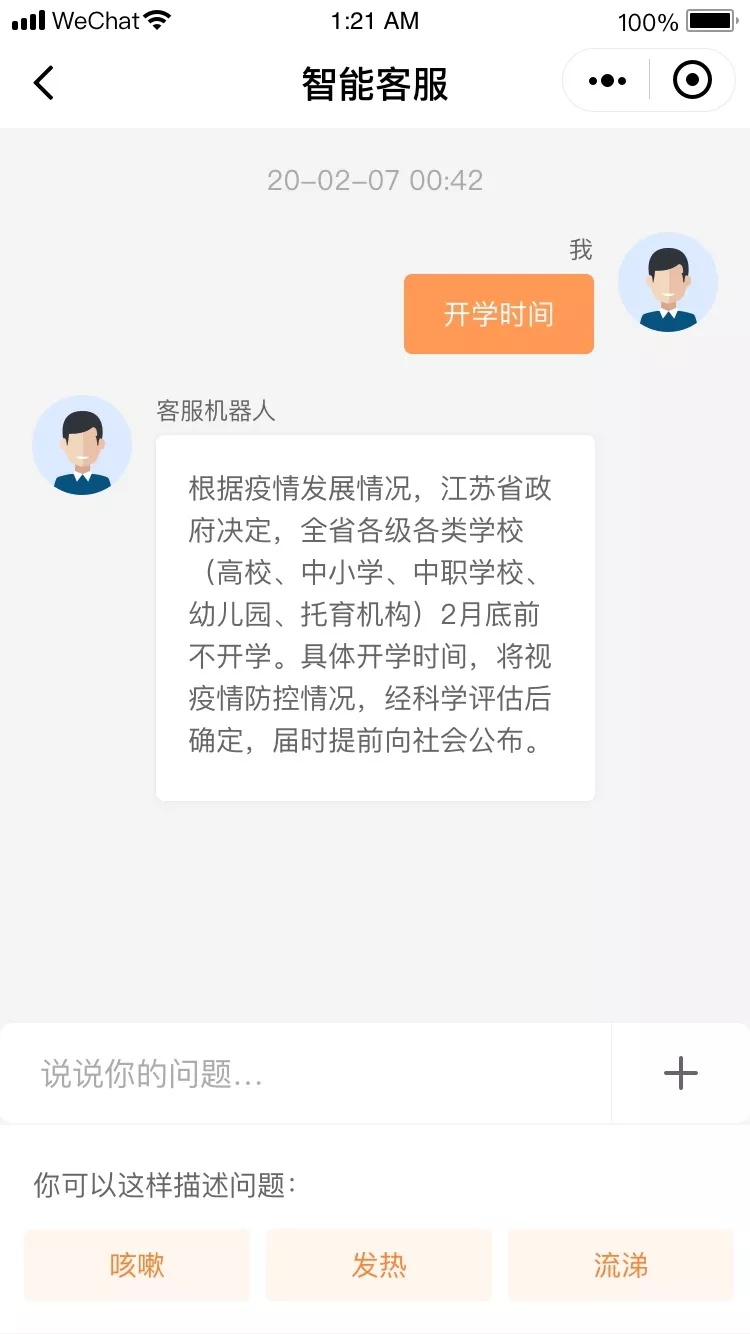Choose the 发热 suggestion chip

pyautogui.click(x=379, y=1266)
